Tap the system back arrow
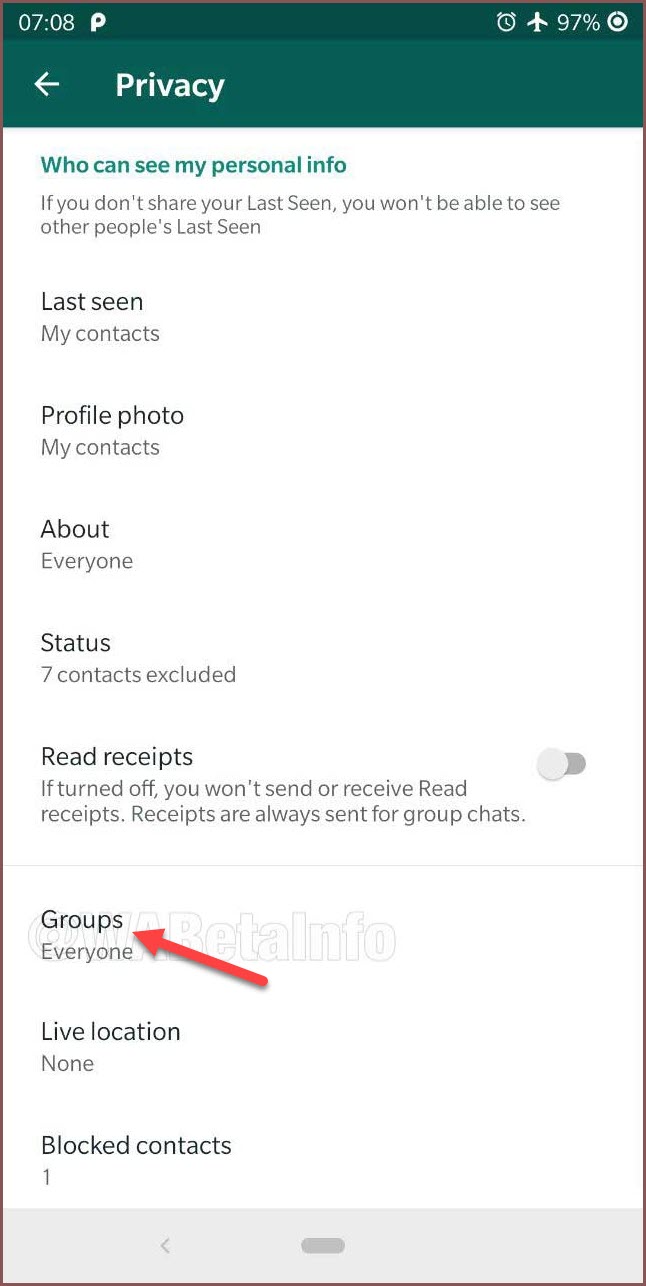This screenshot has width=646, height=1286. coord(166,1246)
